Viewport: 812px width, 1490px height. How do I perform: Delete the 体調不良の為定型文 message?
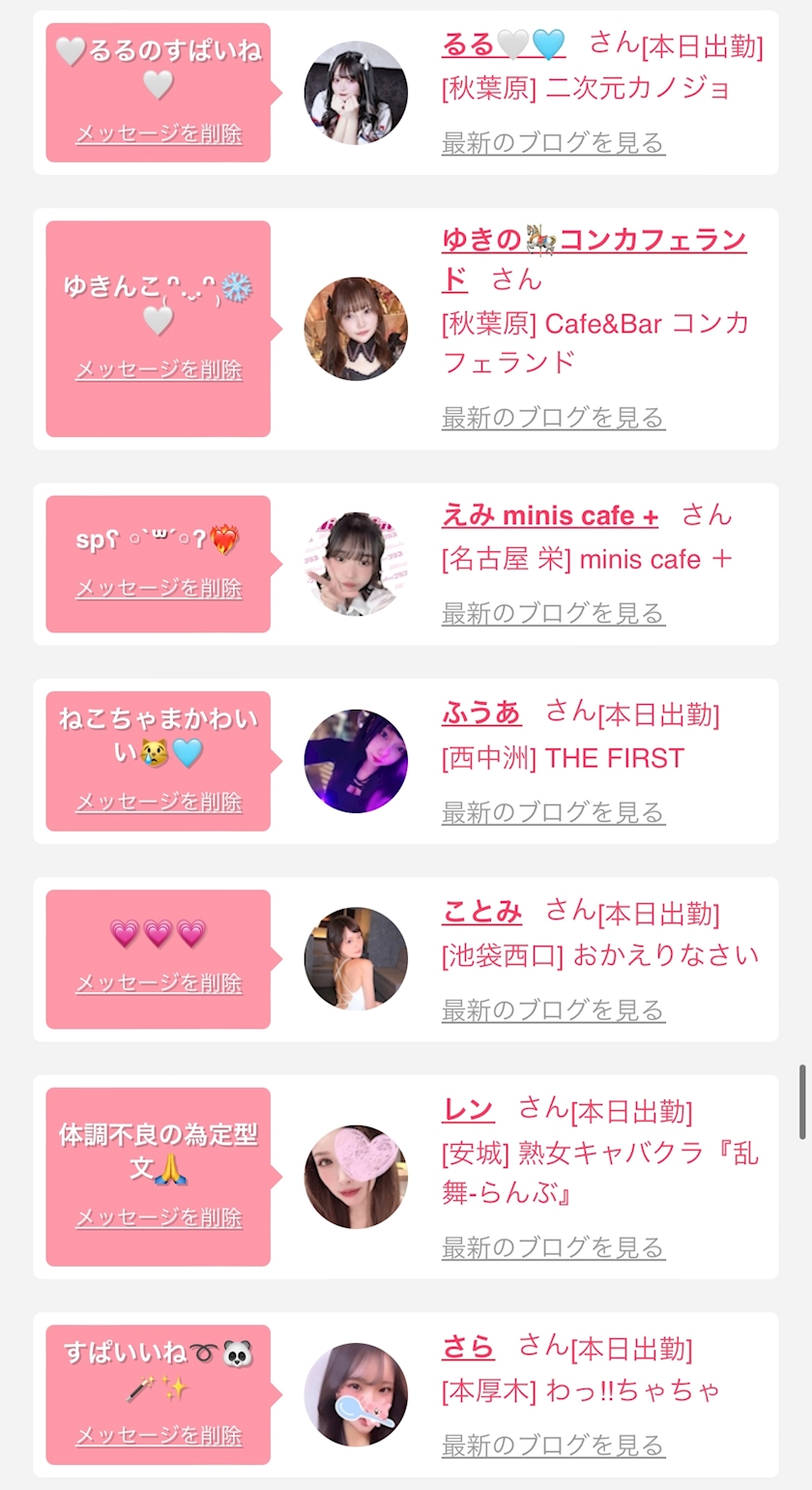(x=159, y=1217)
